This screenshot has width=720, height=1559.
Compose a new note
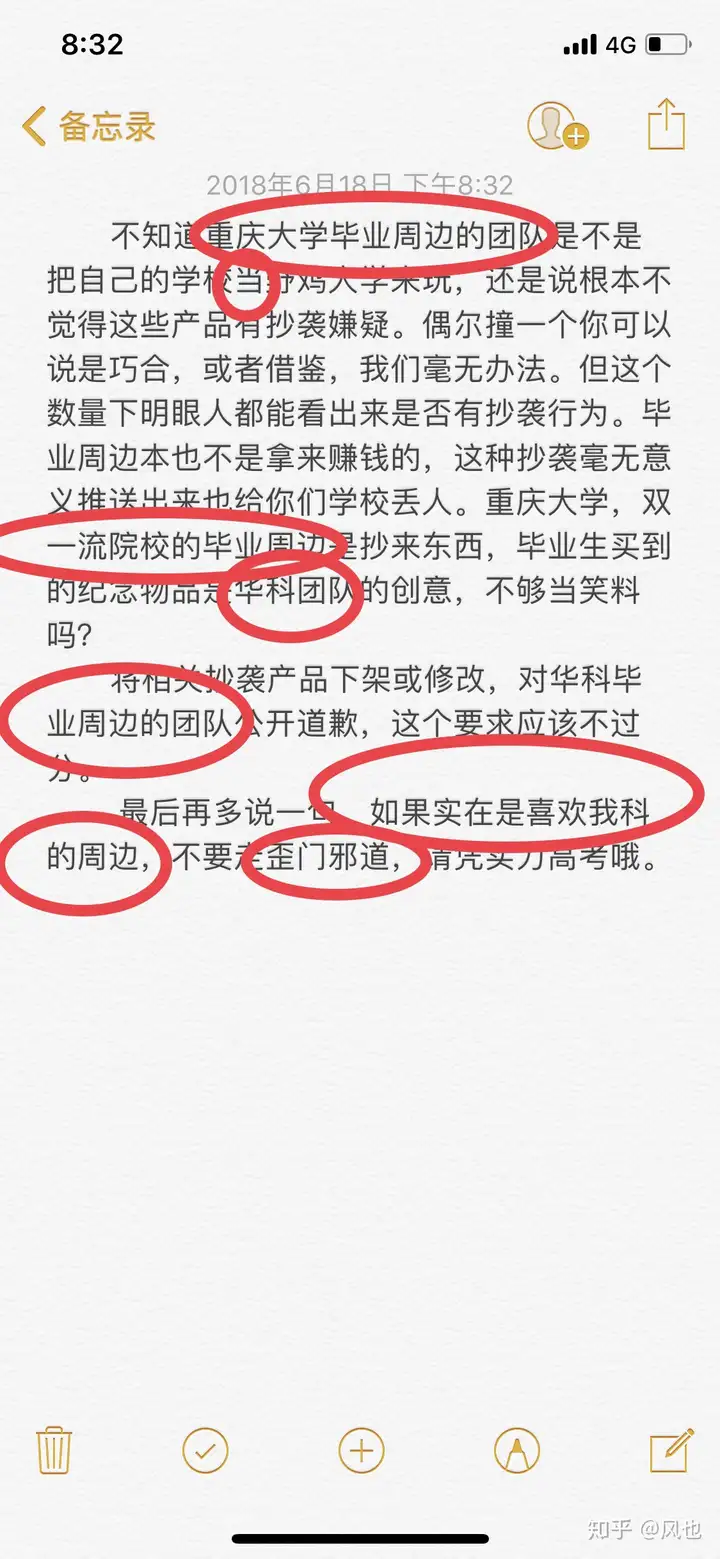[x=672, y=1449]
